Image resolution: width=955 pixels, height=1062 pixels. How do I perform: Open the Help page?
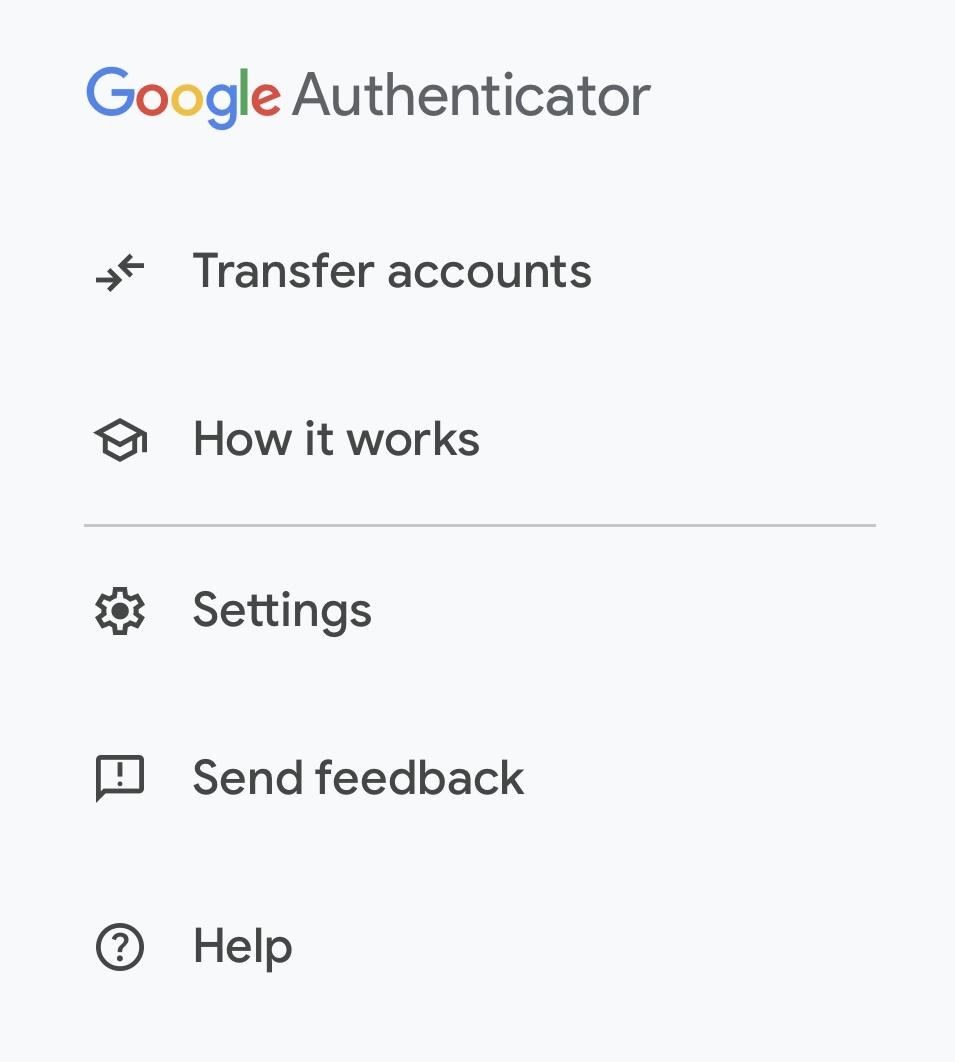(x=242, y=946)
